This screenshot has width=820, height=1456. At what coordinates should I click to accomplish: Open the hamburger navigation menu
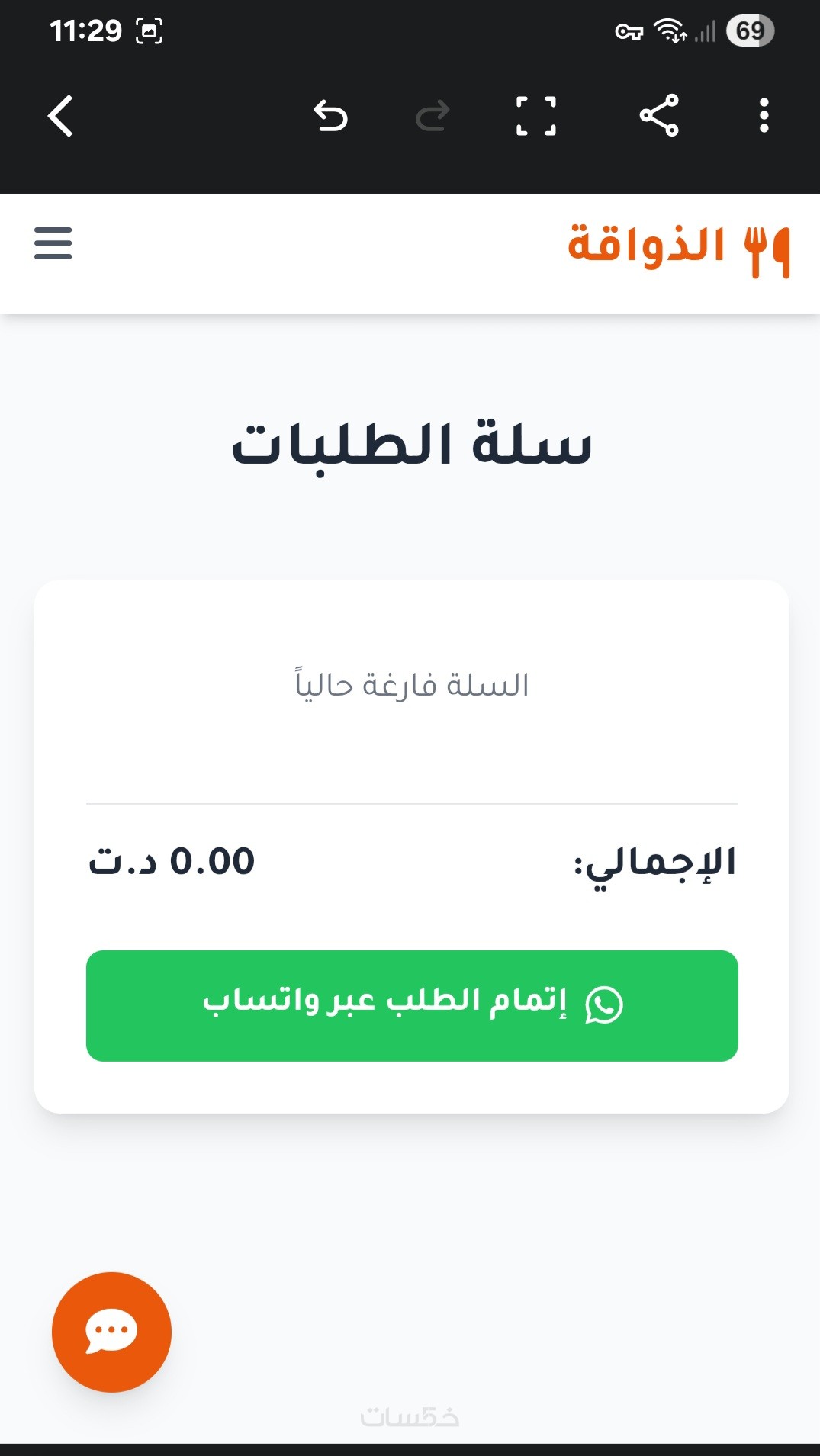(53, 243)
